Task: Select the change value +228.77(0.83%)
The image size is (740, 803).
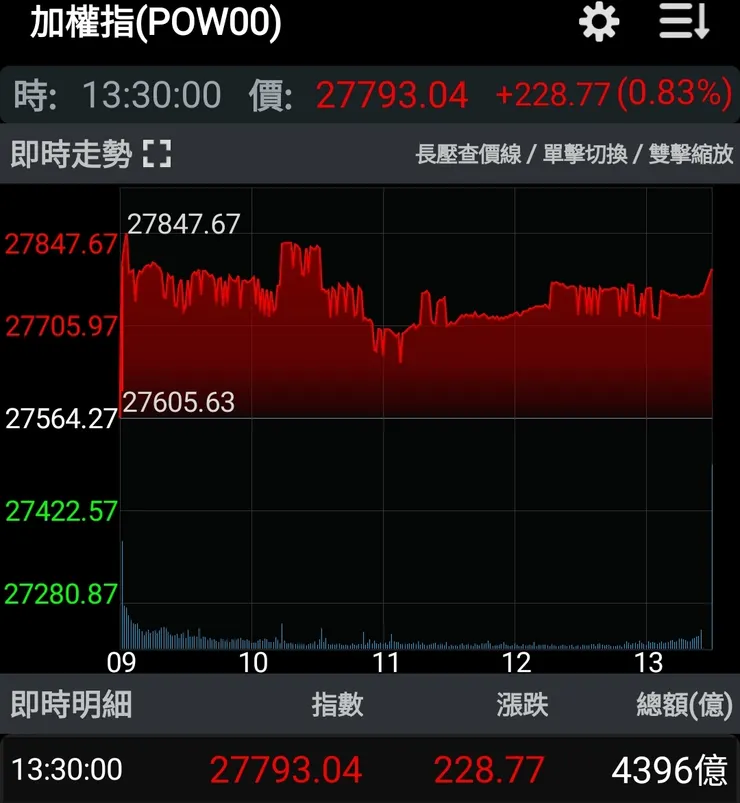Action: pyautogui.click(x=613, y=94)
